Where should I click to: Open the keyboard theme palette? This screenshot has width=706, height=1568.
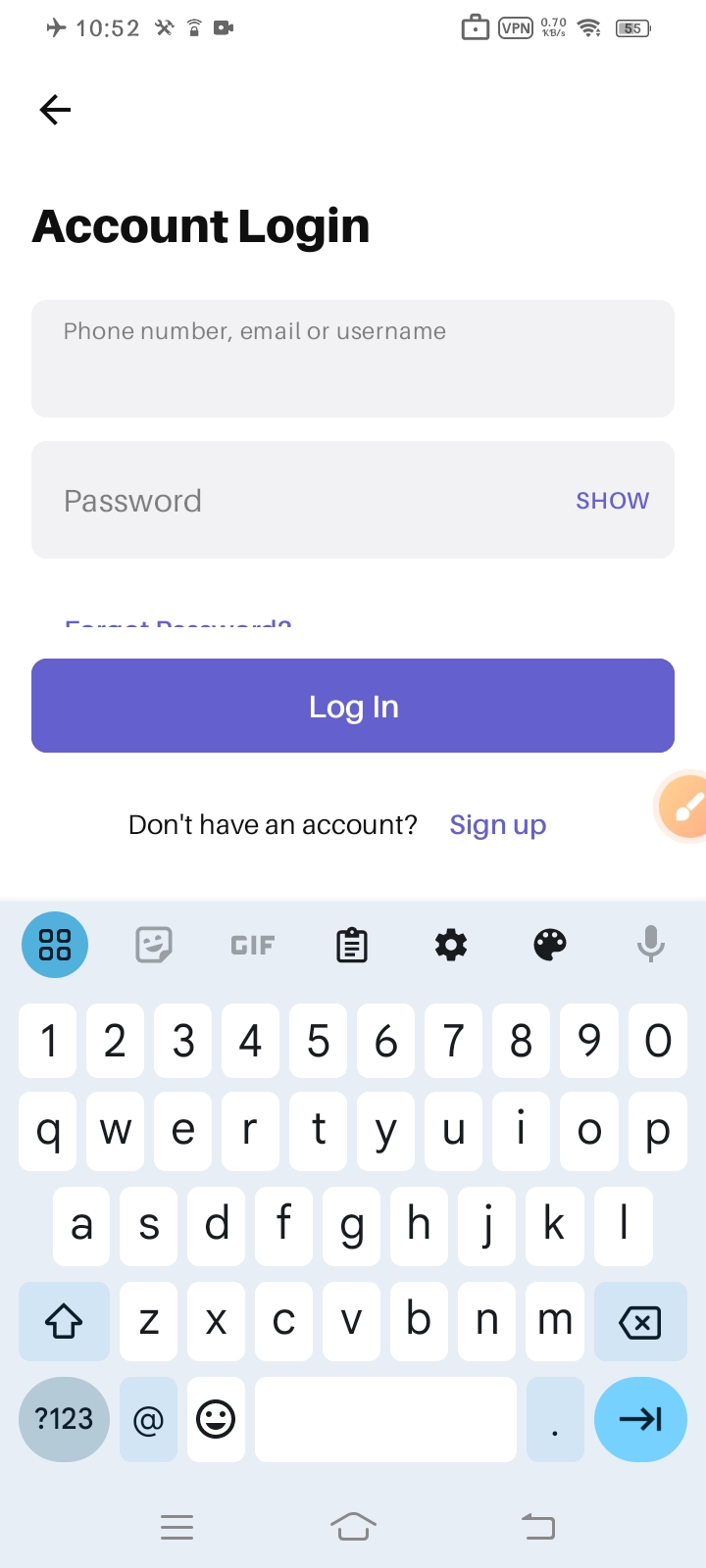tap(550, 946)
